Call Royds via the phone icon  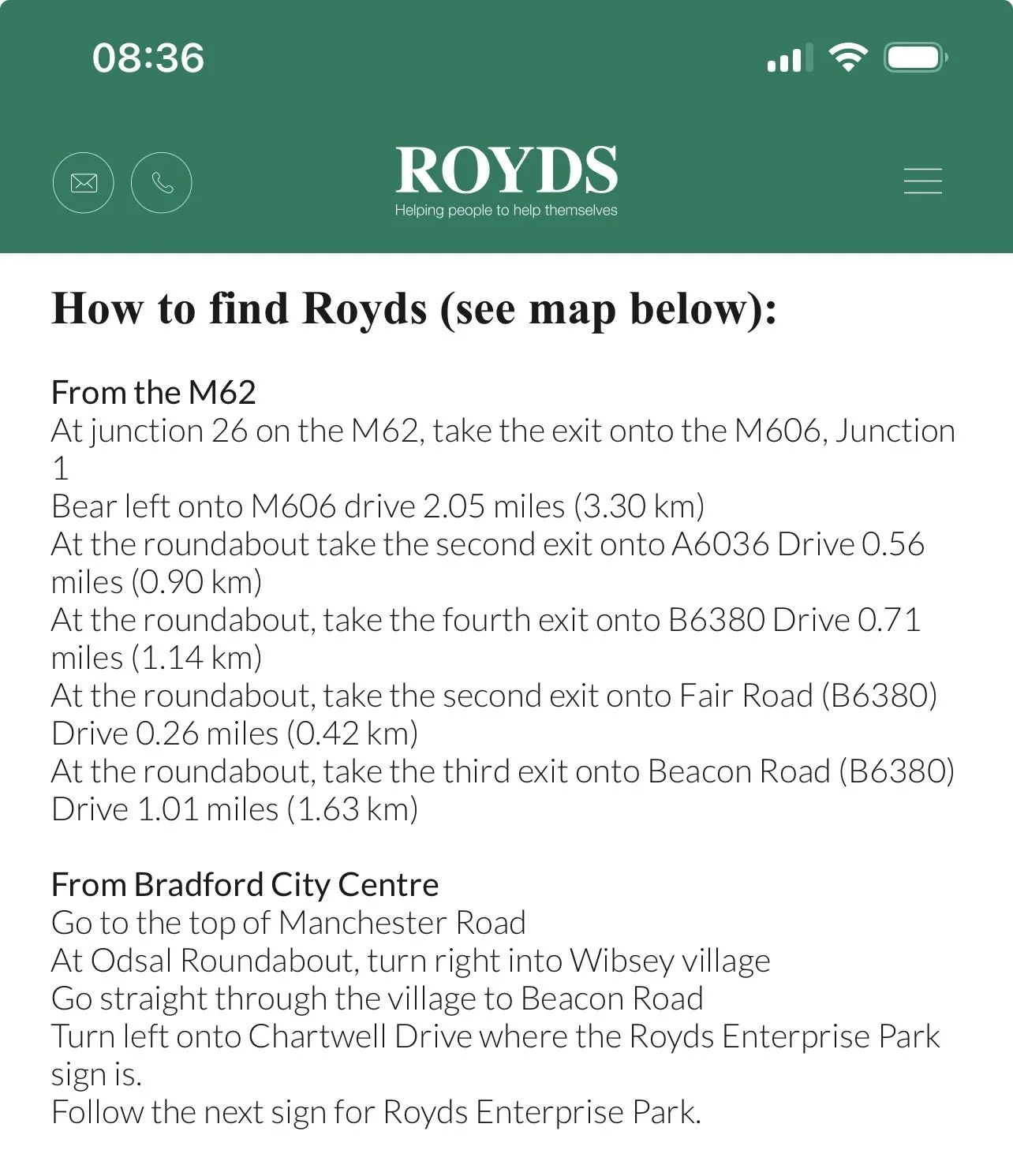[x=161, y=183]
